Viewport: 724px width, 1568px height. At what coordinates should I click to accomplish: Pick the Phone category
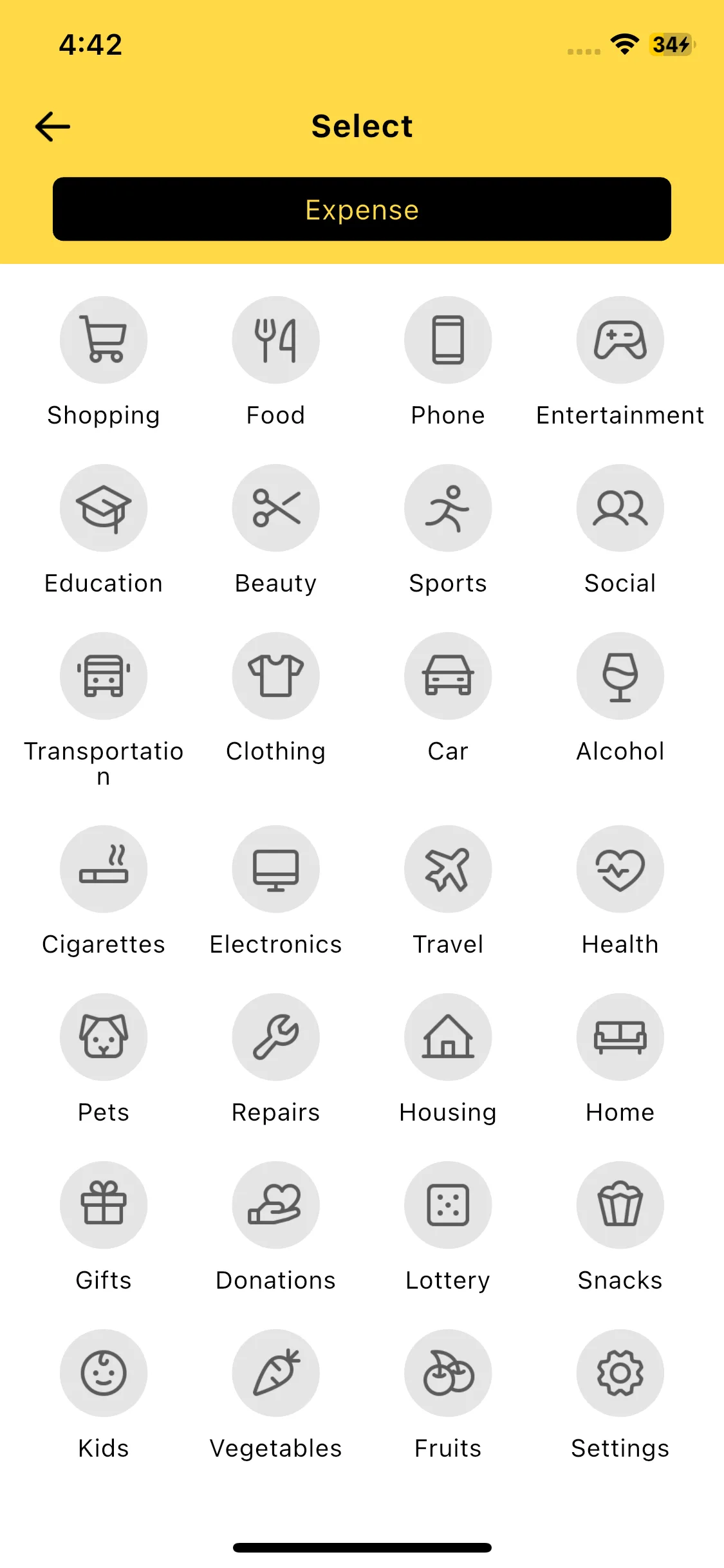pyautogui.click(x=448, y=340)
